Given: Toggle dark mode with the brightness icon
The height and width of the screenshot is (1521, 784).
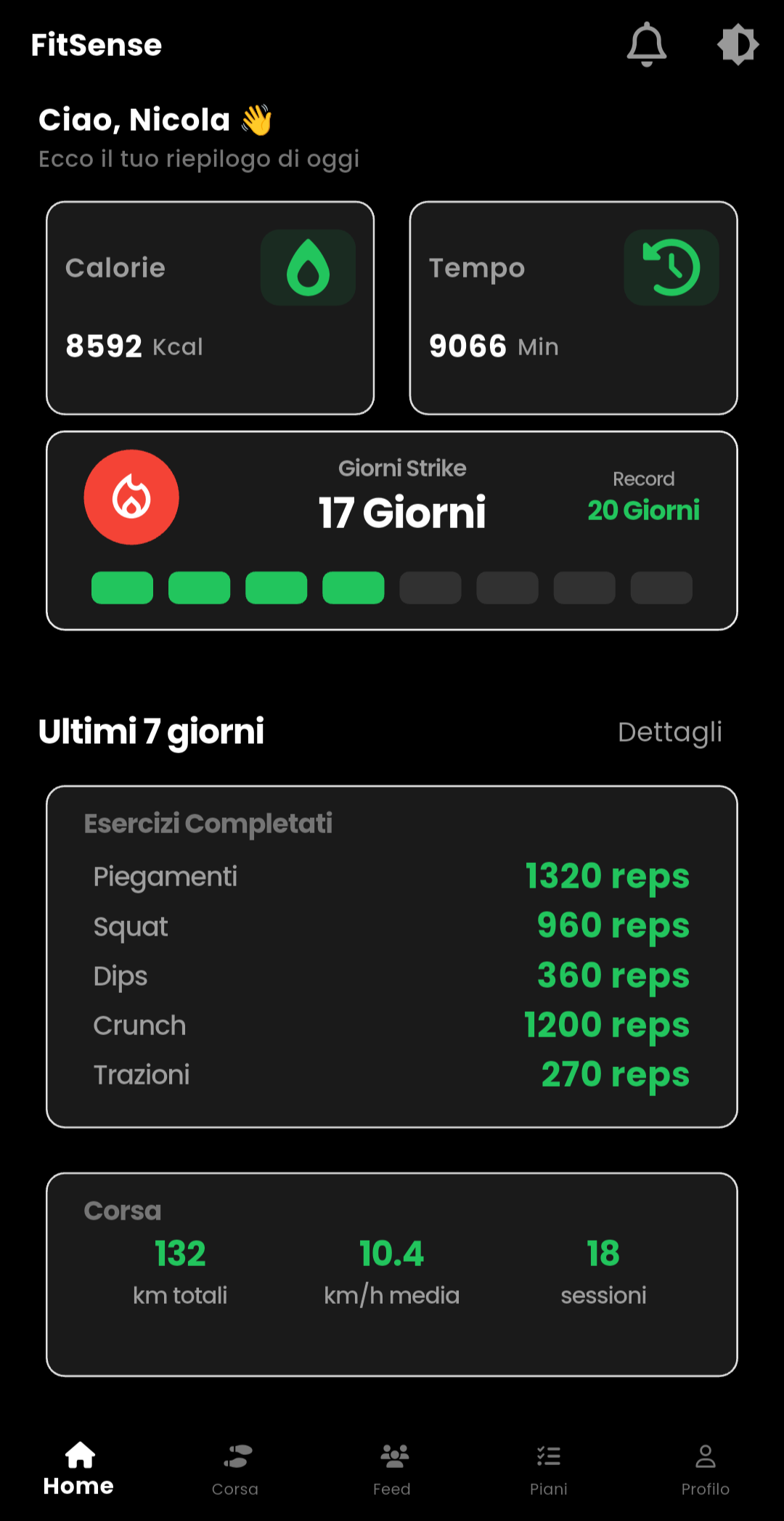Looking at the screenshot, I should pyautogui.click(x=738, y=45).
